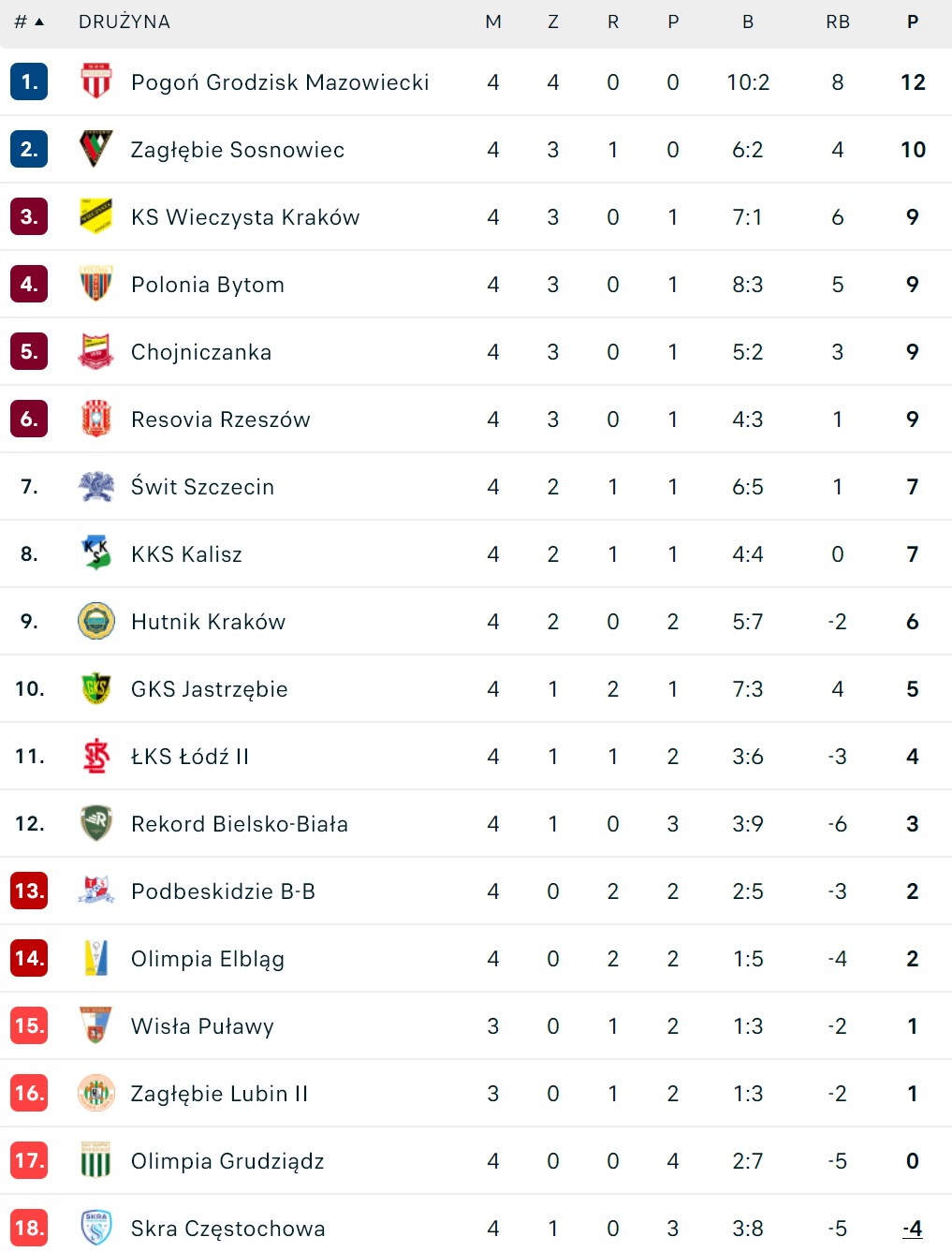Open the Pogoń Grodzisk Mazowiecki team row
This screenshot has width=952, height=1252.
tap(279, 82)
